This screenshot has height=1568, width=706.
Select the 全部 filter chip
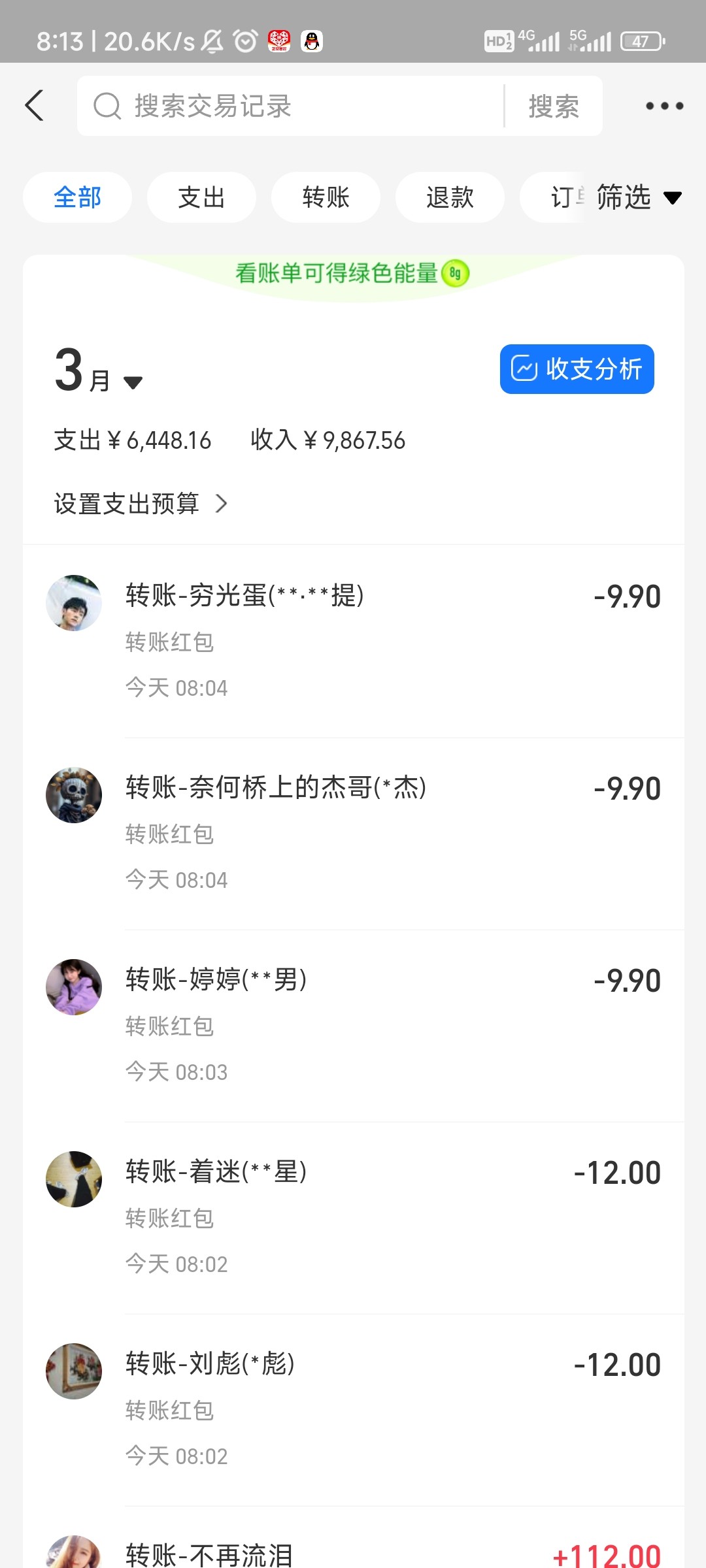click(77, 197)
